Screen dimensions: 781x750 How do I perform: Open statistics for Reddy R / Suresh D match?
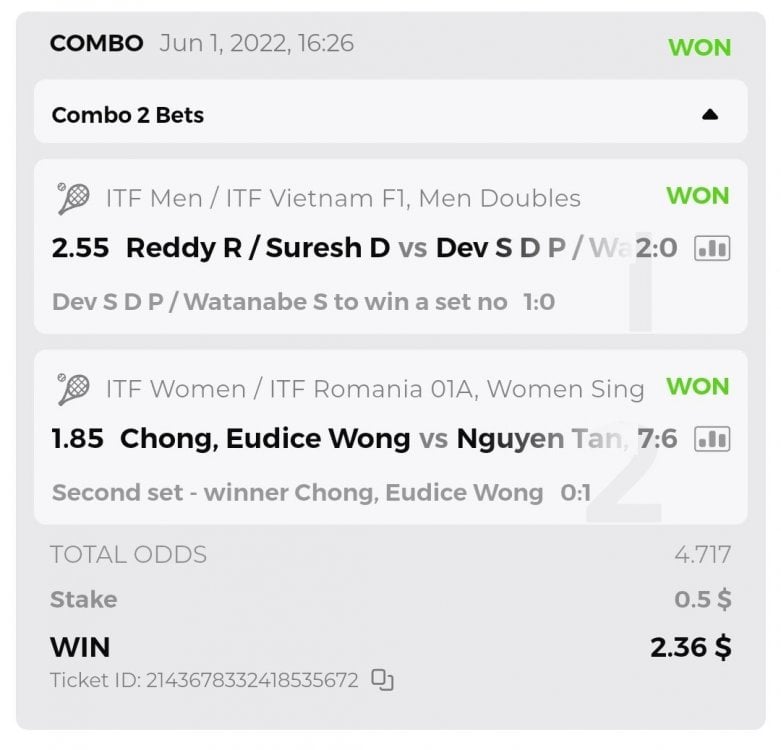(712, 248)
